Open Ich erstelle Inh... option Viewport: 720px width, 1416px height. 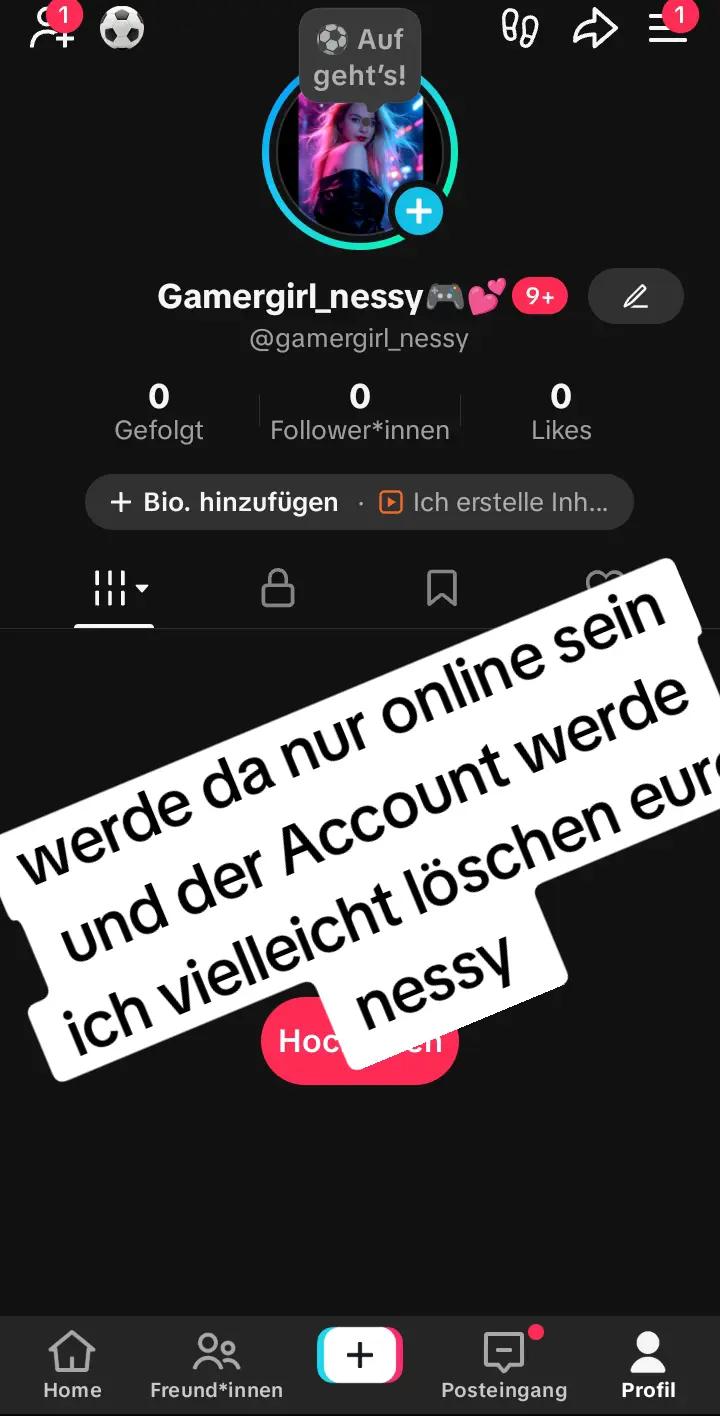click(x=494, y=502)
